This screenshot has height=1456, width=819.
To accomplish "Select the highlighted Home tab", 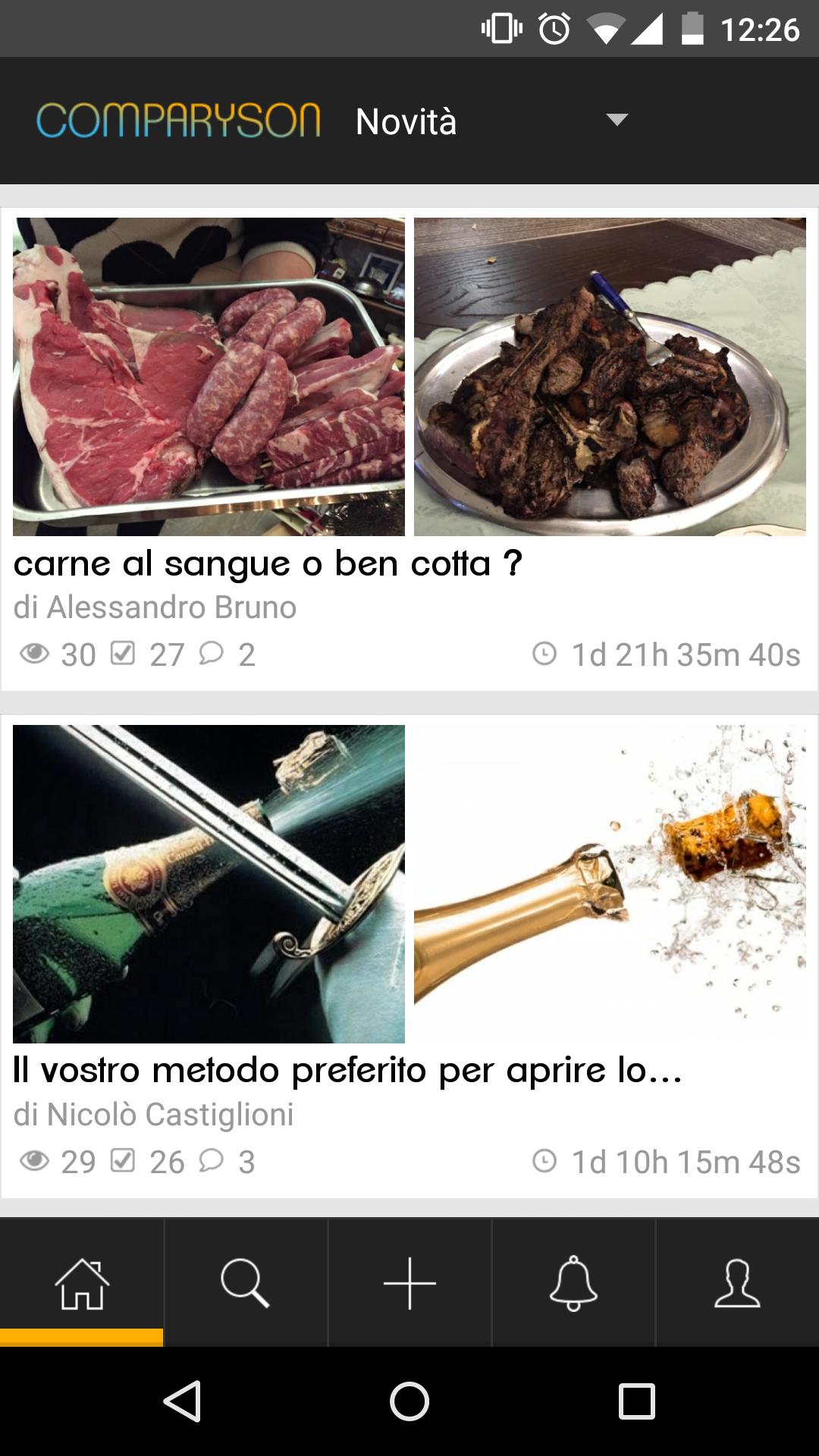I will click(x=81, y=1282).
